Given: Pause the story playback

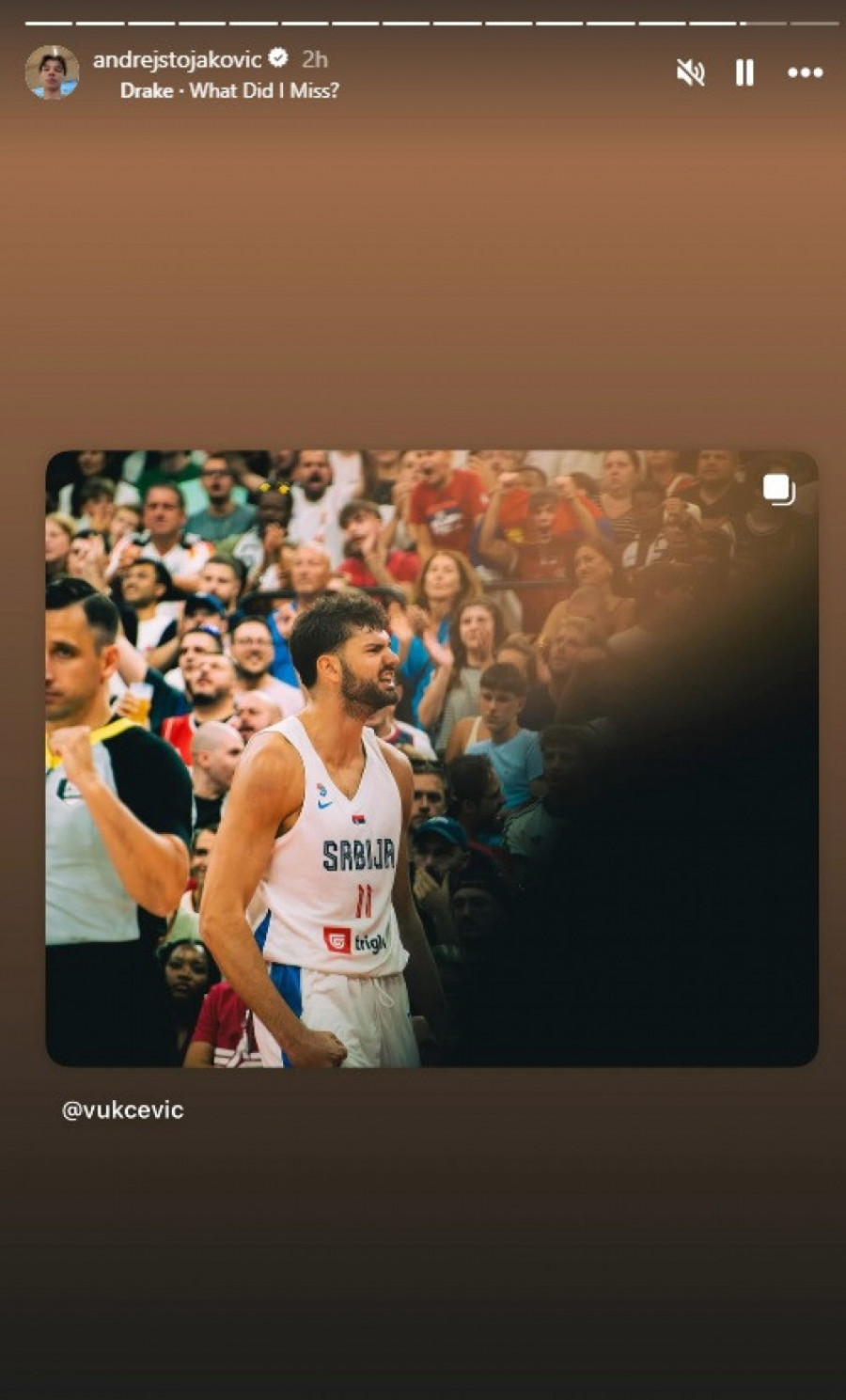Looking at the screenshot, I should pos(744,72).
